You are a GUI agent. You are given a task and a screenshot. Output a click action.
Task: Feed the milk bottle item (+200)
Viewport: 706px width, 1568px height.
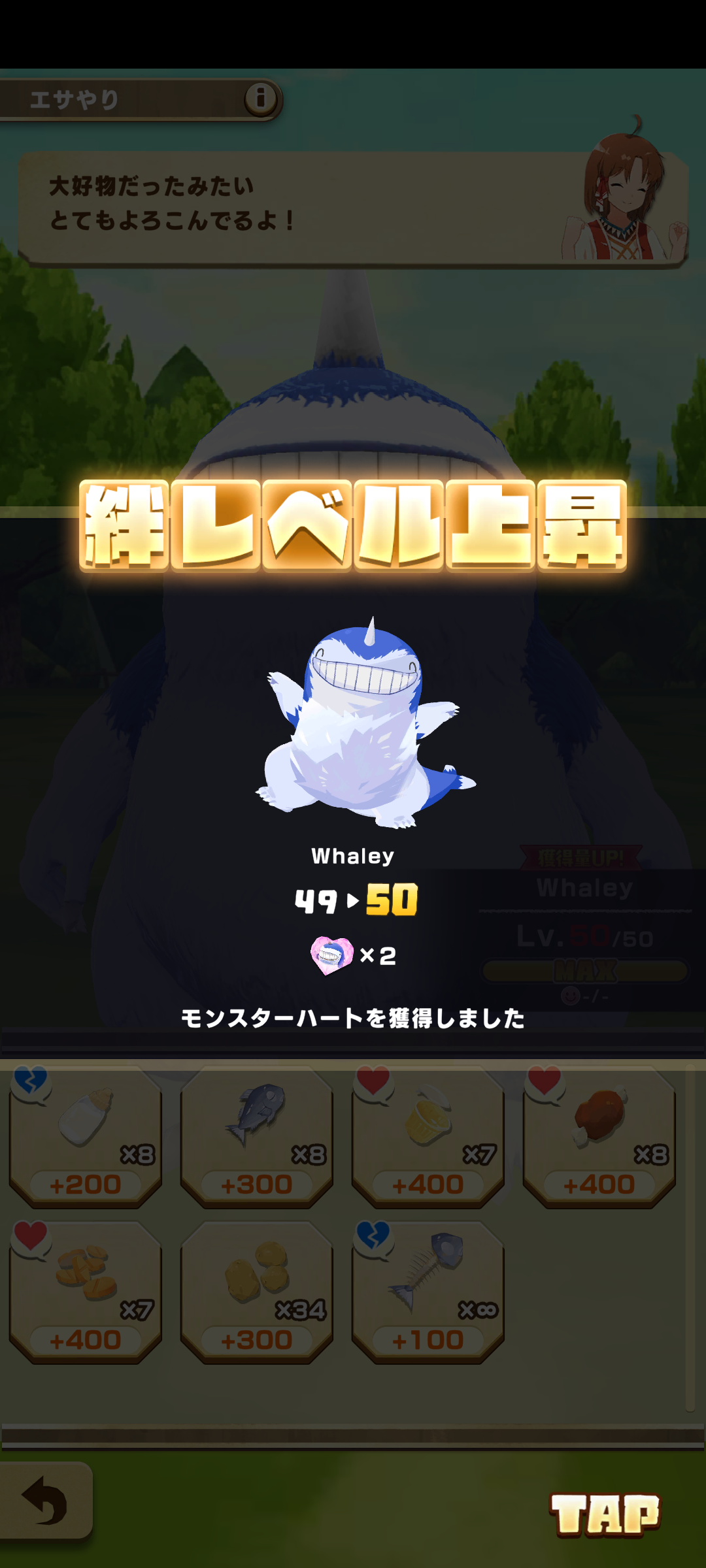[x=85, y=1135]
